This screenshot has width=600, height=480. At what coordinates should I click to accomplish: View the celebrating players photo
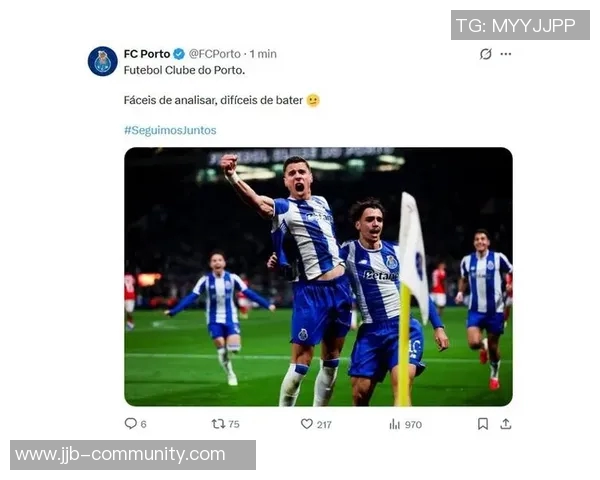tap(318, 276)
